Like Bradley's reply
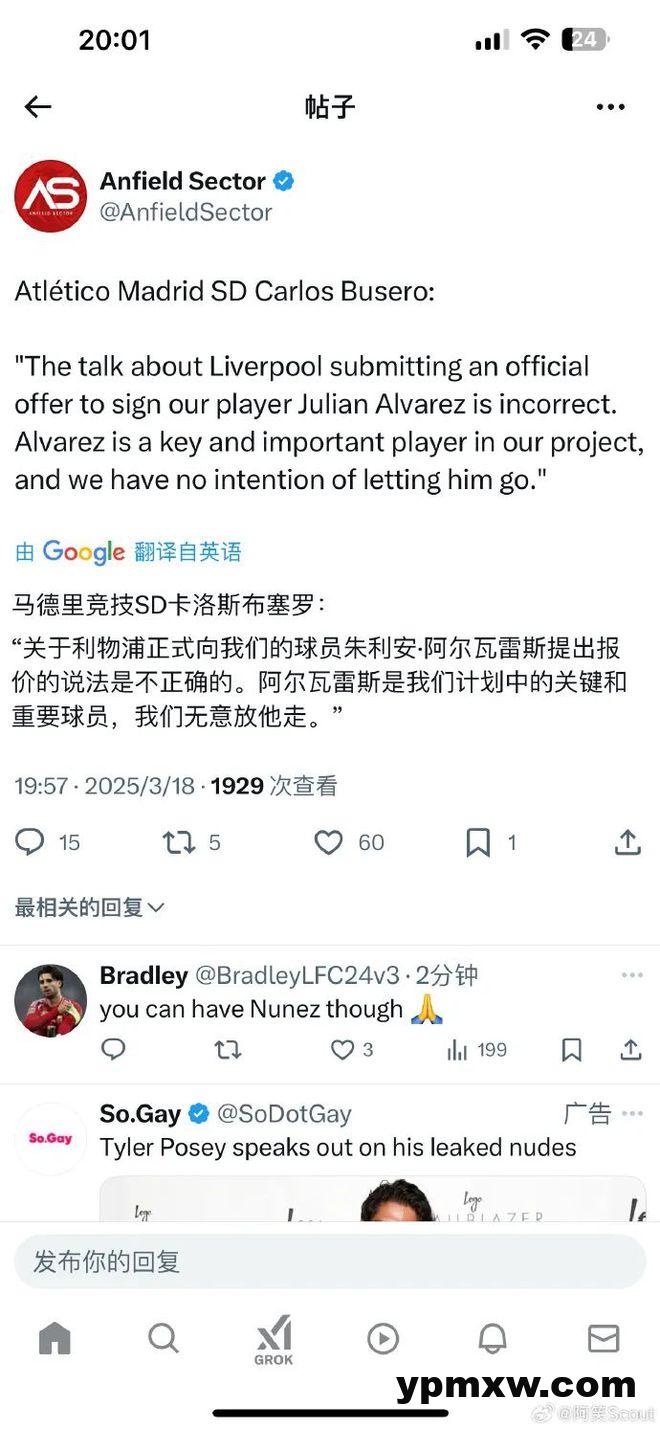This screenshot has height=1429, width=660. (x=343, y=1049)
